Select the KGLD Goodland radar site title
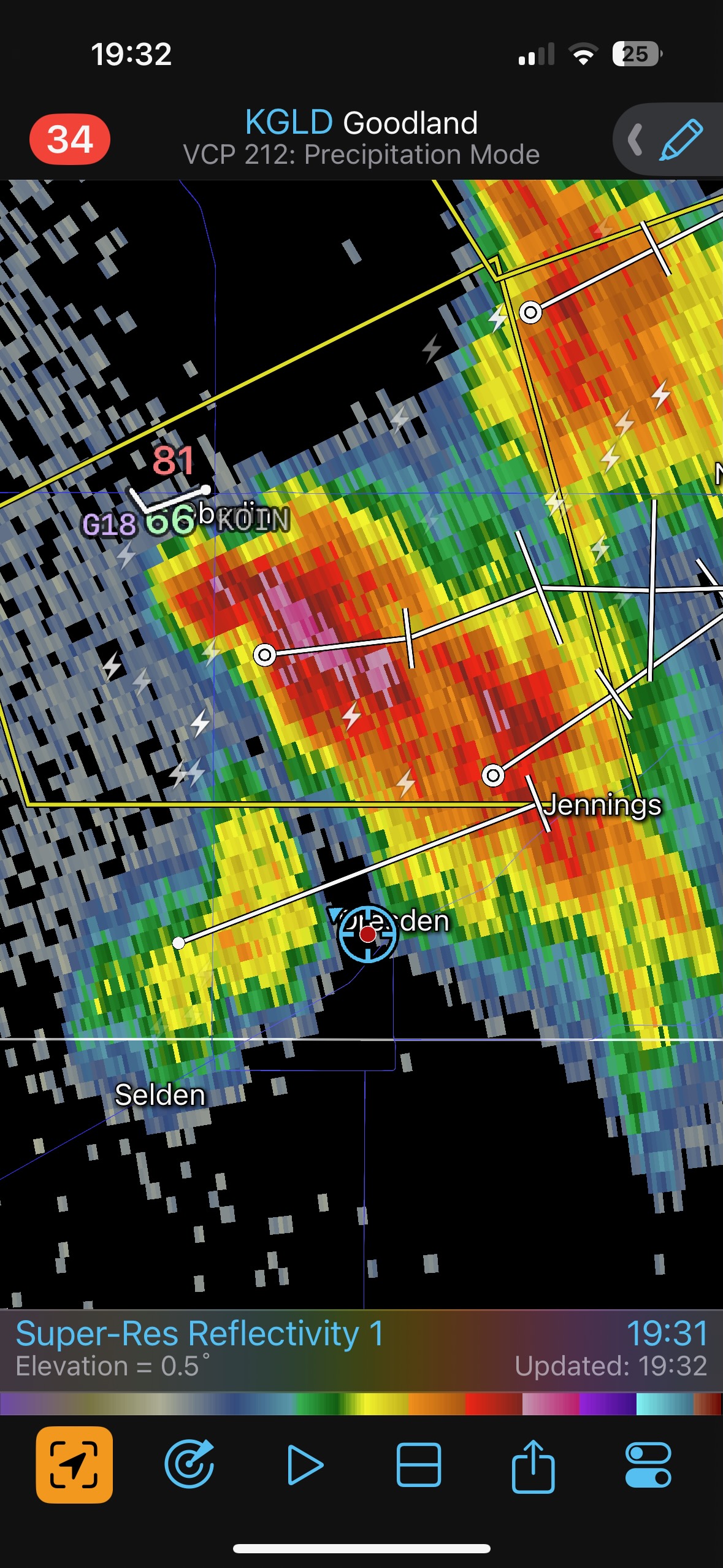723x1568 pixels. pos(361,123)
